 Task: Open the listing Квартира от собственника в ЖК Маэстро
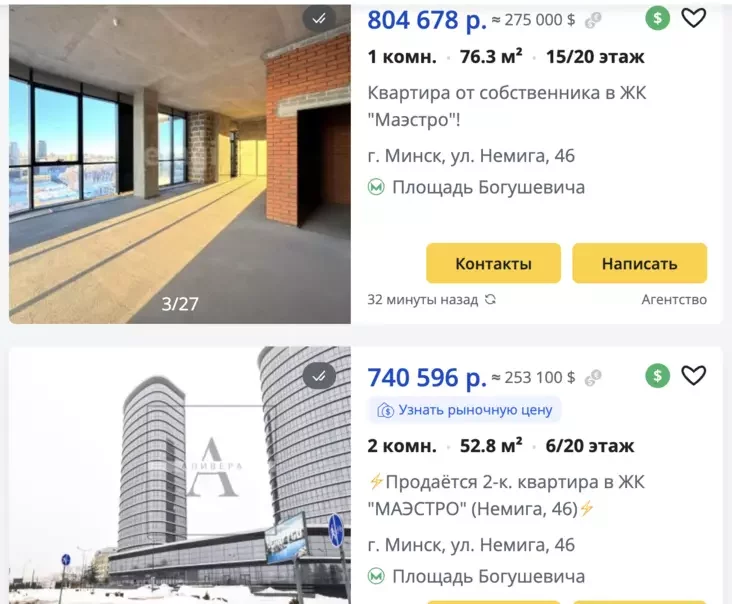(507, 107)
